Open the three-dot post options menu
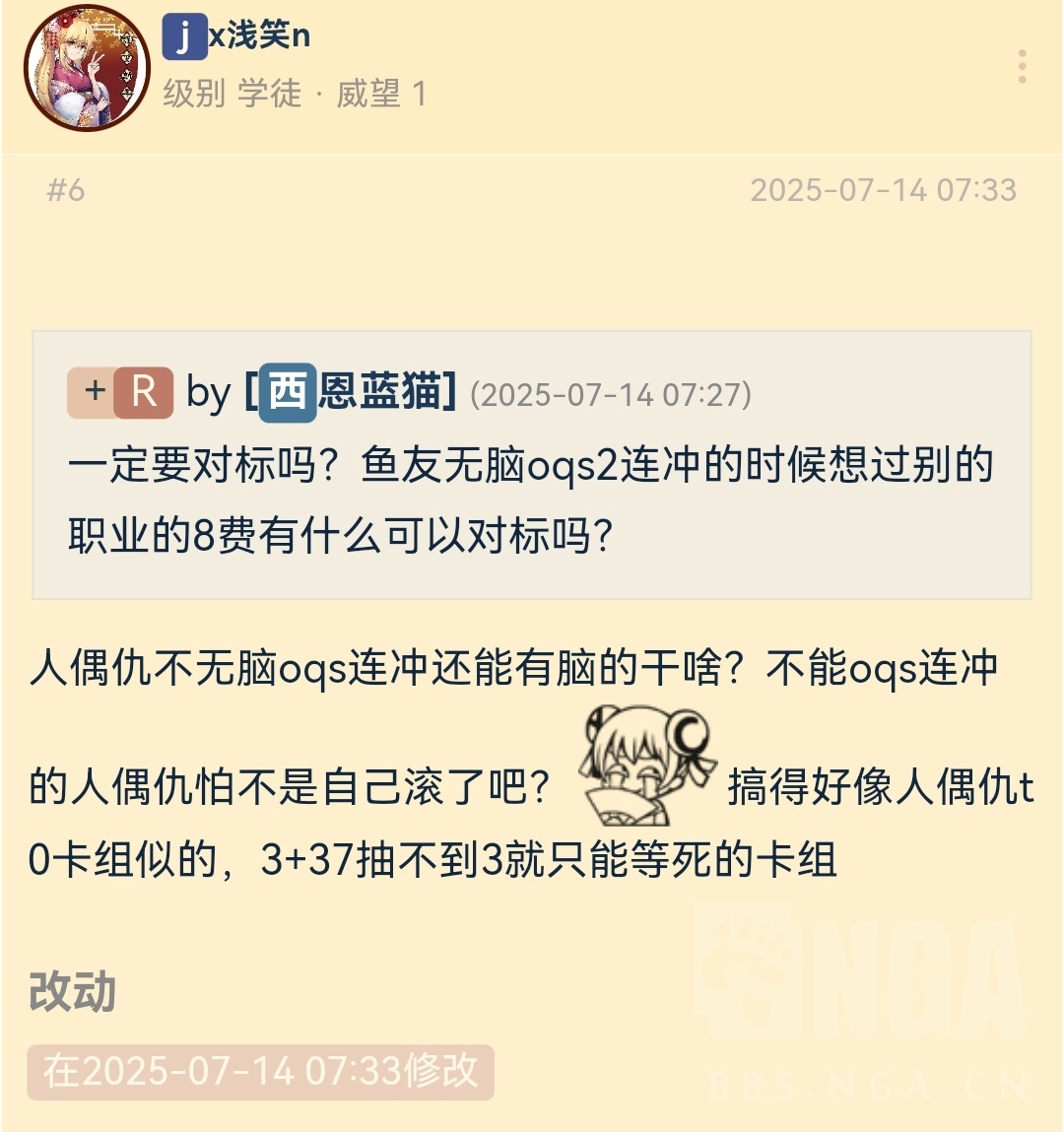This screenshot has width=1064, height=1132. point(1023,67)
